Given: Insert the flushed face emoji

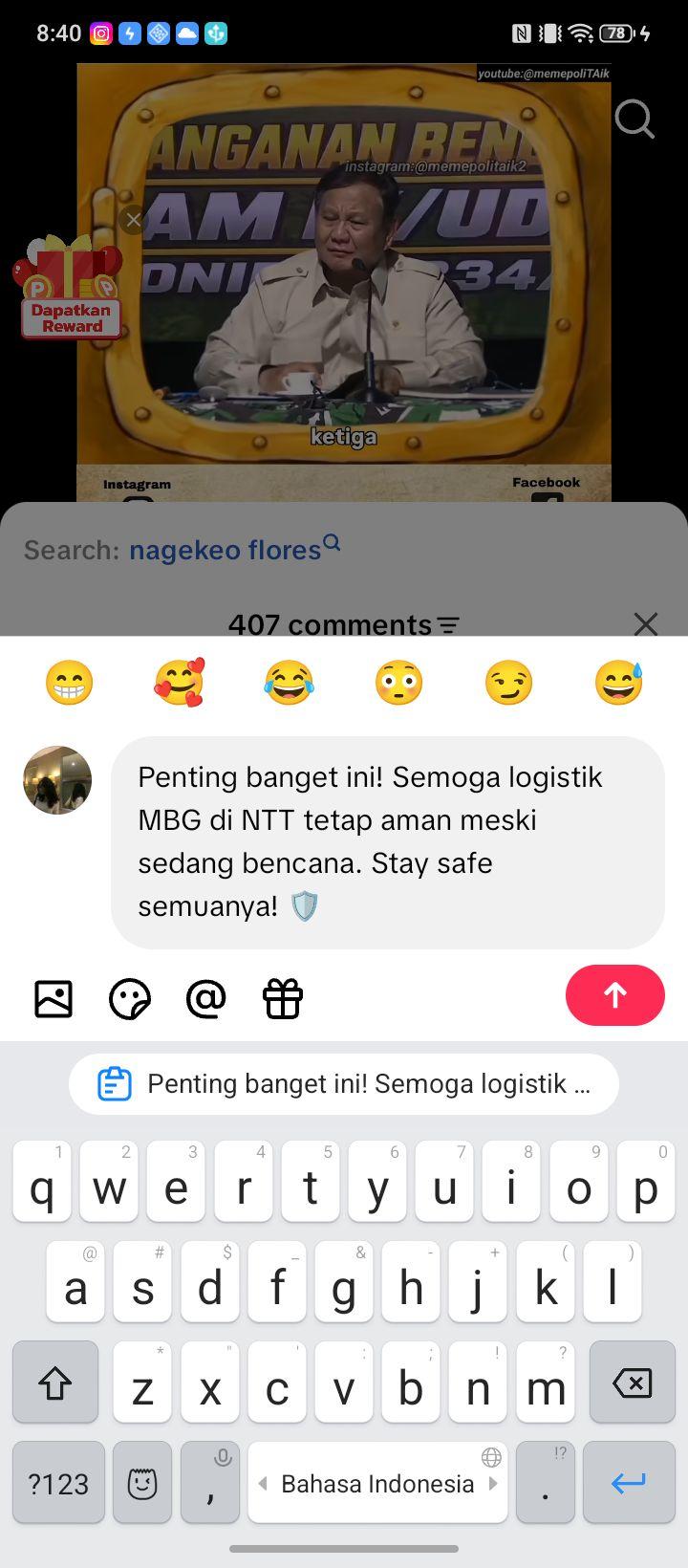Looking at the screenshot, I should [x=399, y=683].
